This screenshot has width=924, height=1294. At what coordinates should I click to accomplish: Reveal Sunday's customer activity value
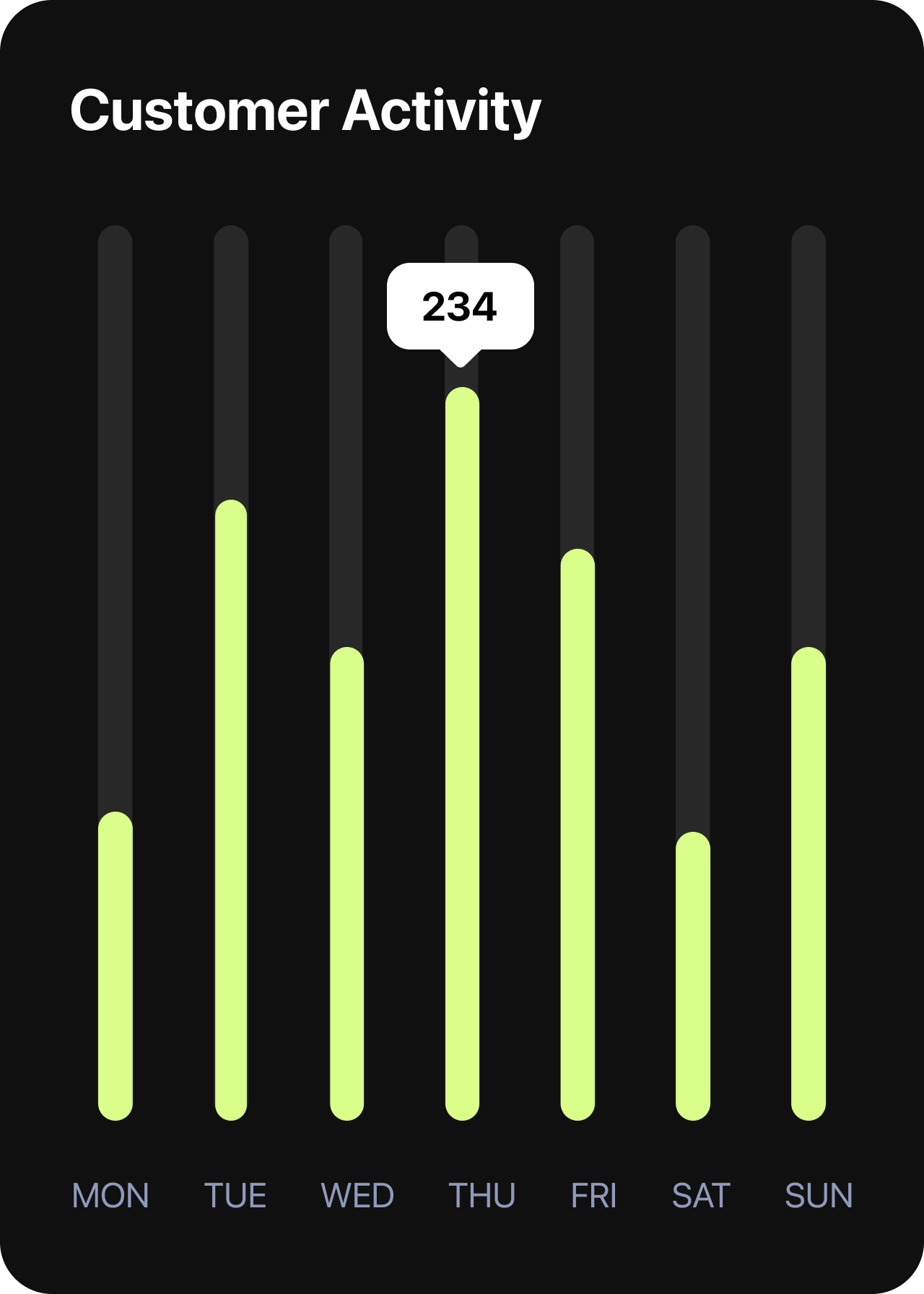808,882
